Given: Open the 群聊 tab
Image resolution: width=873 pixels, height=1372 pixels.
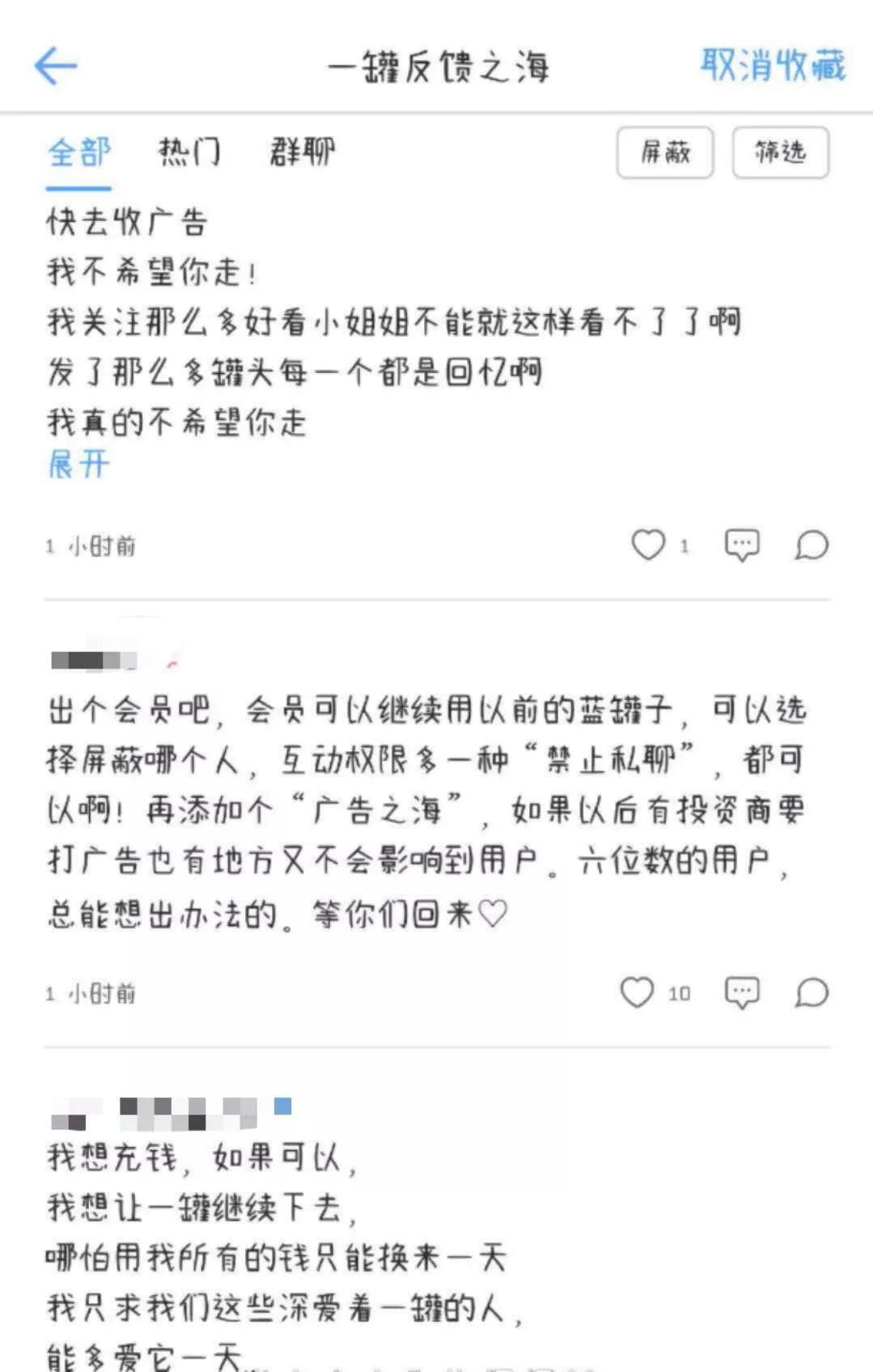Looking at the screenshot, I should click(302, 152).
